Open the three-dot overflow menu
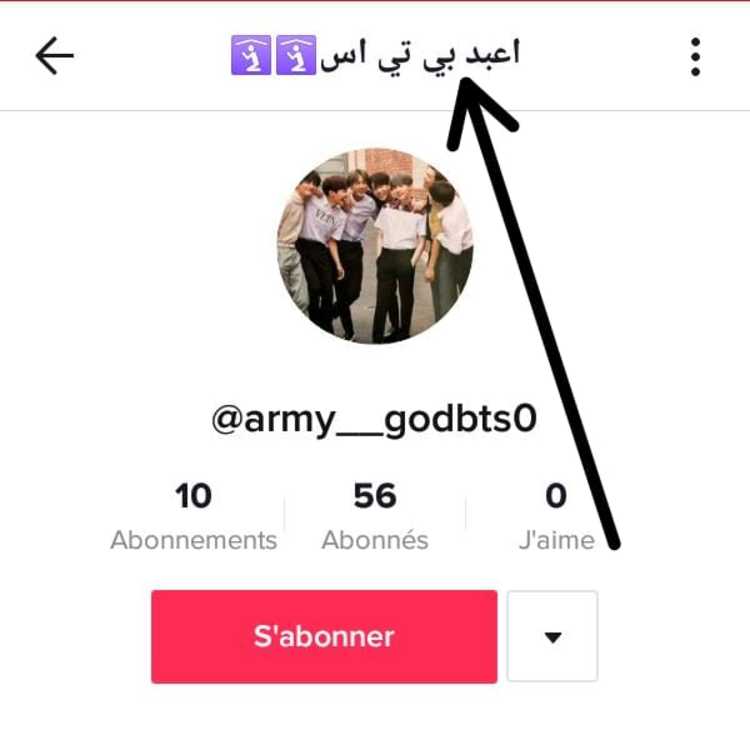The image size is (750, 730). (x=696, y=57)
